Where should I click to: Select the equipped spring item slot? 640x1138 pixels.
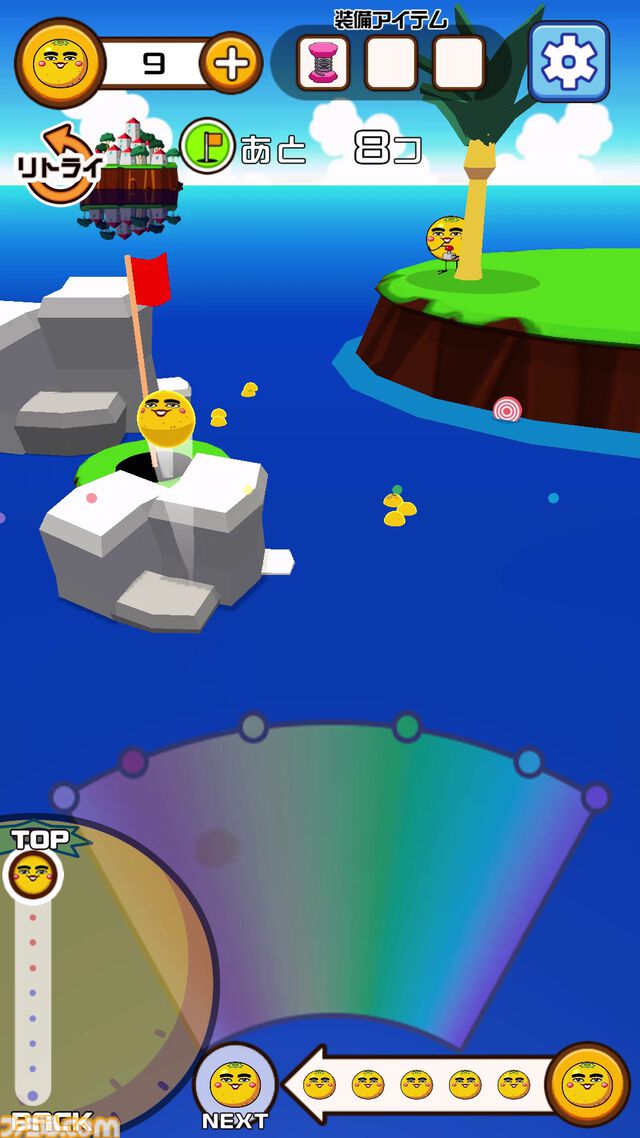[322, 64]
